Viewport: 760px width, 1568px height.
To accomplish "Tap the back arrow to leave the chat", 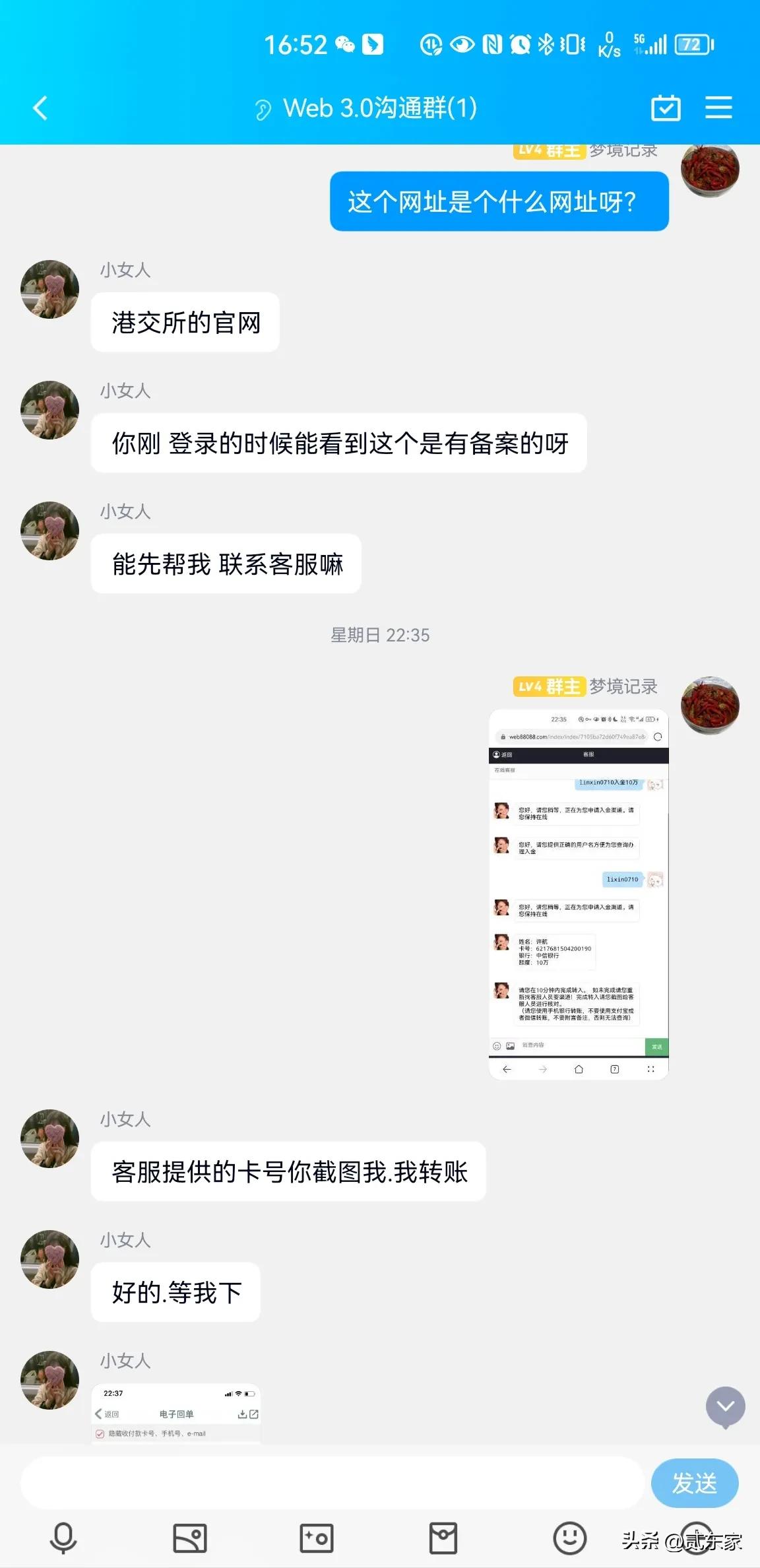I will [x=39, y=108].
